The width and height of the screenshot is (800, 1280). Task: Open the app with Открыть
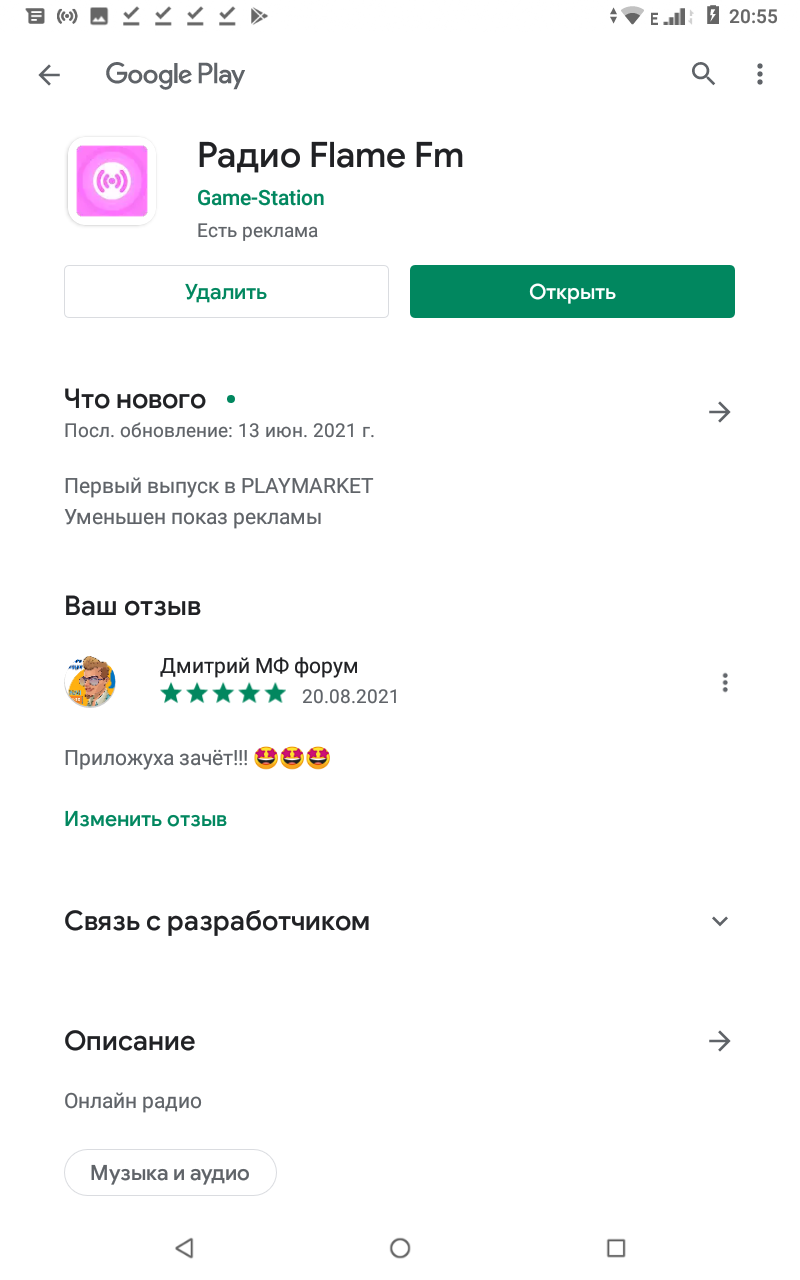(x=572, y=292)
